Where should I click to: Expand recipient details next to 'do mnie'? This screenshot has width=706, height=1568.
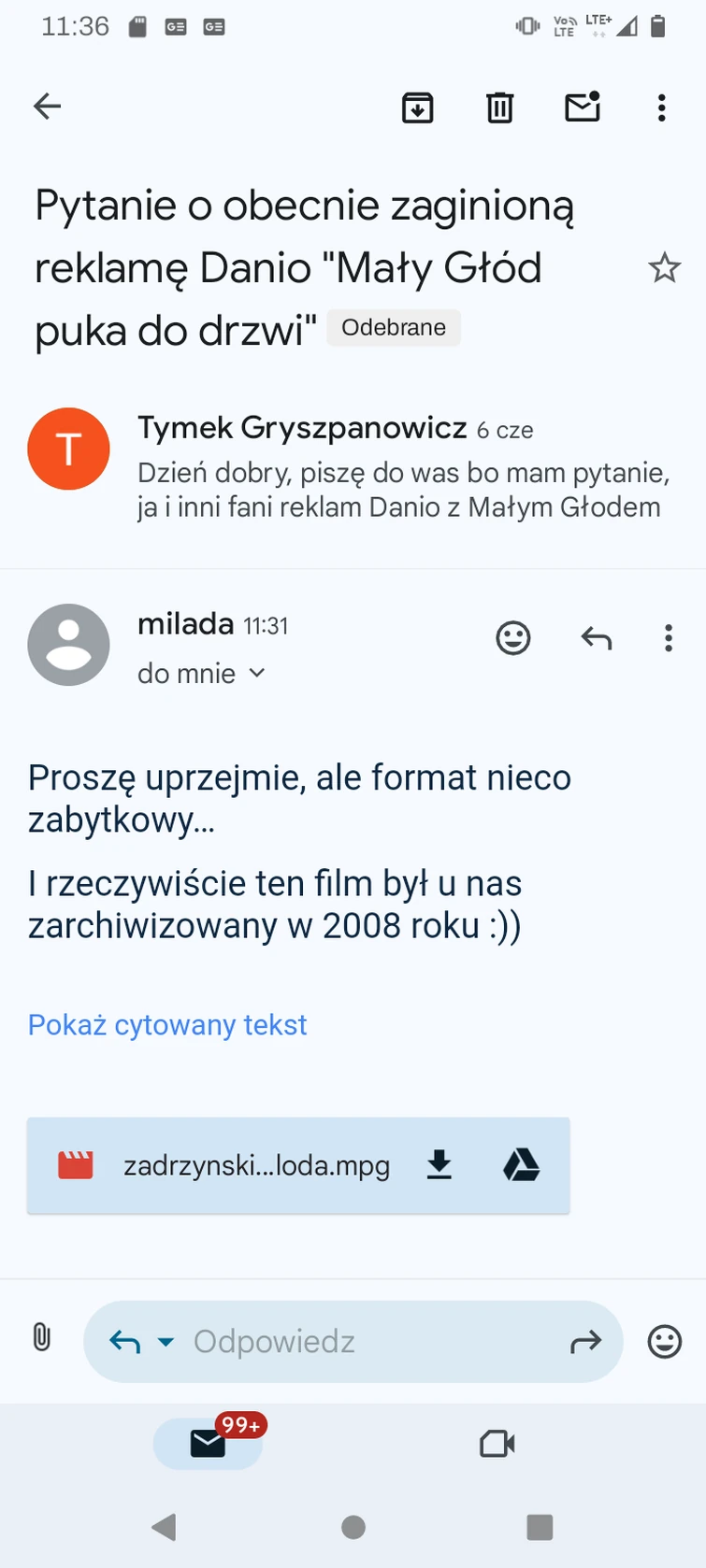(x=257, y=673)
